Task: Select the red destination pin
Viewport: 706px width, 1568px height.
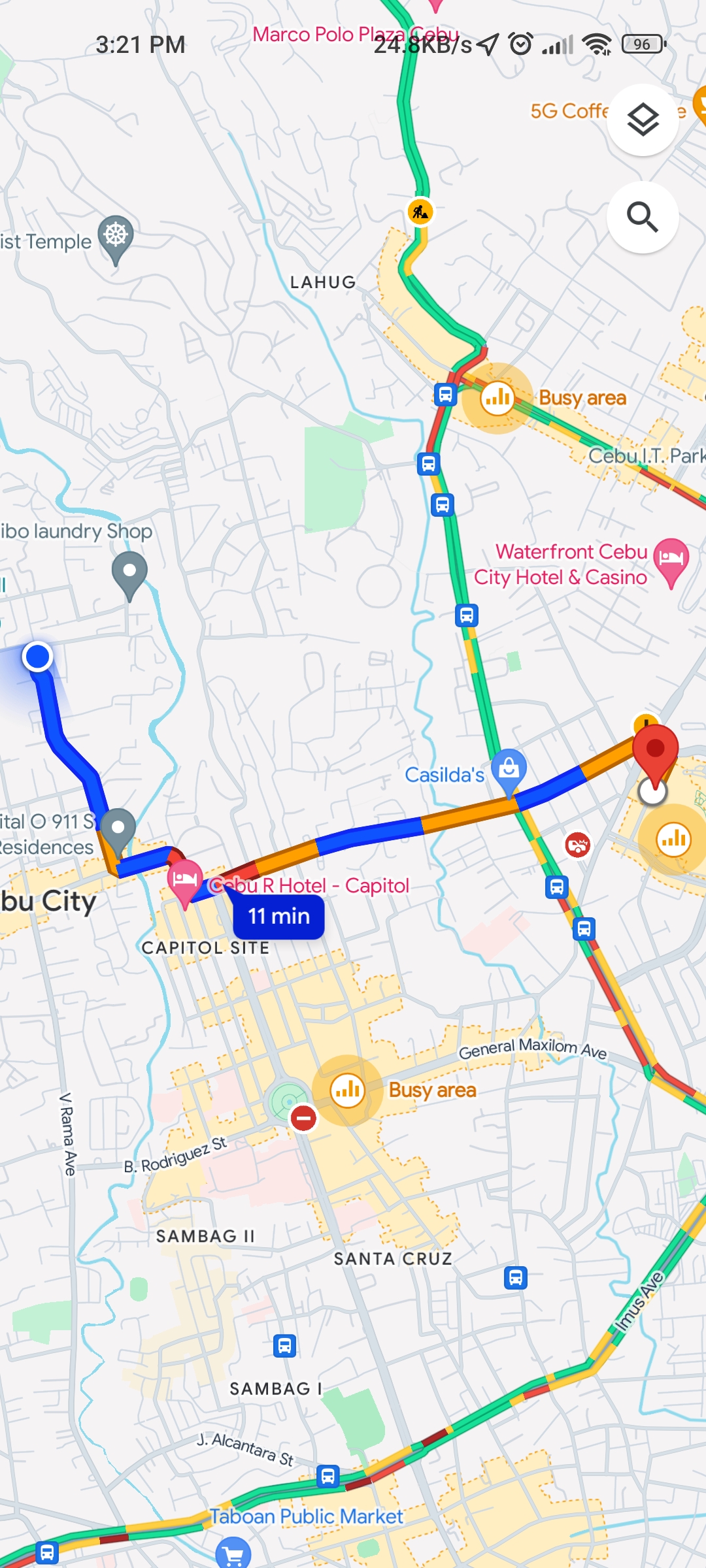Action: pos(655,751)
